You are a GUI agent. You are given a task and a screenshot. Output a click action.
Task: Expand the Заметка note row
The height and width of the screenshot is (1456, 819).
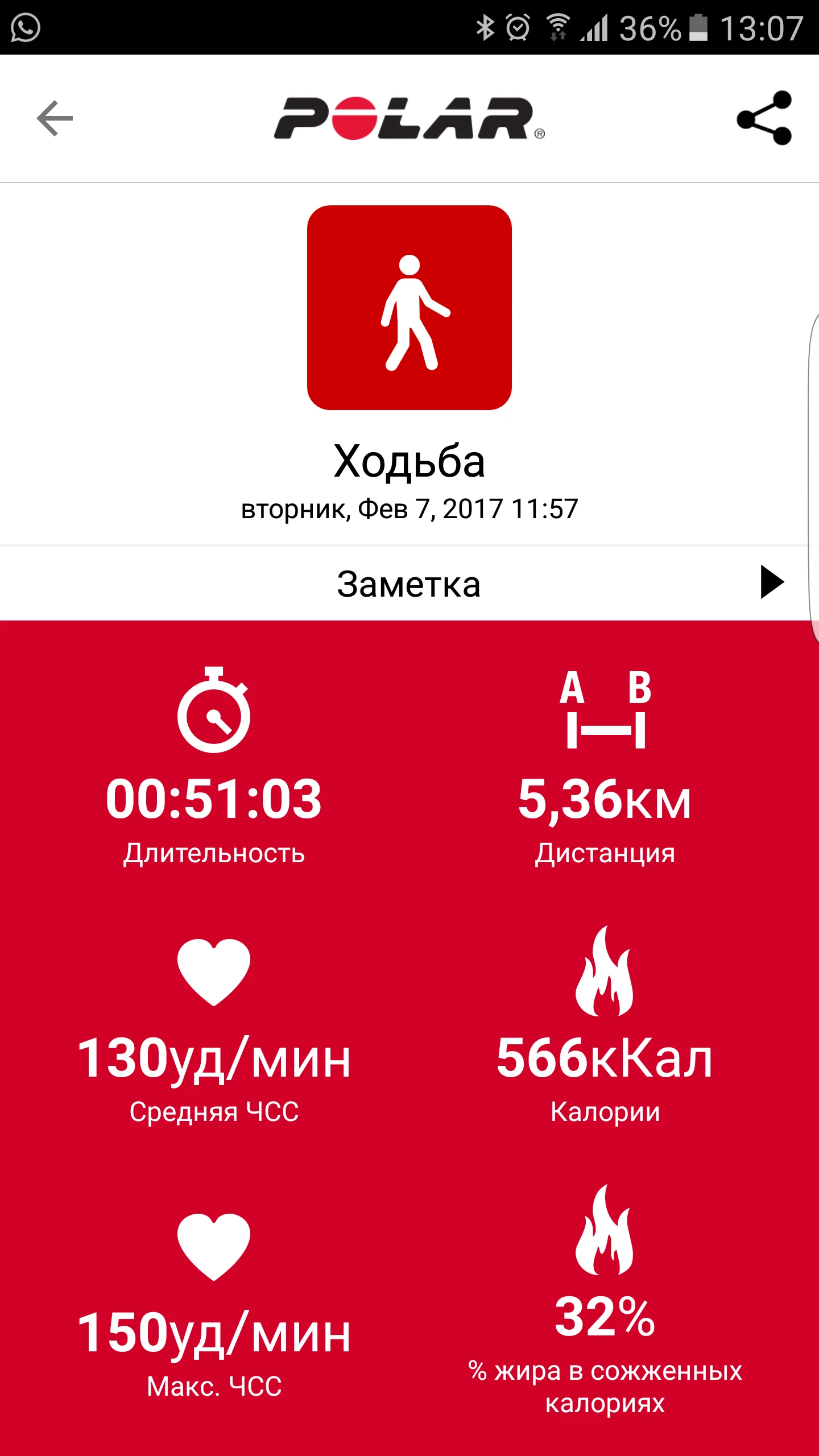click(x=409, y=584)
